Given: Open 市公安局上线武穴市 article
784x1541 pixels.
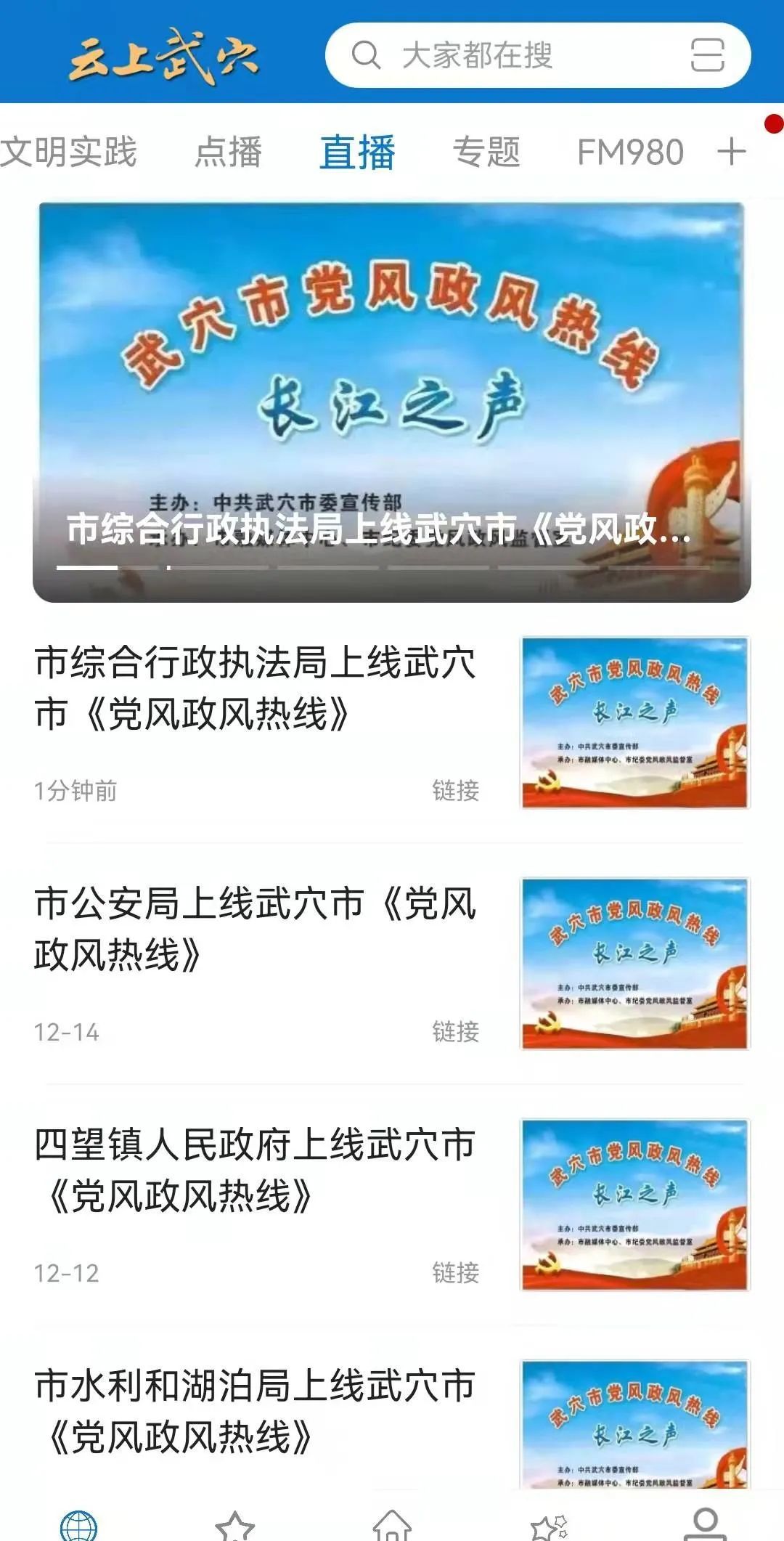Looking at the screenshot, I should pos(256,928).
